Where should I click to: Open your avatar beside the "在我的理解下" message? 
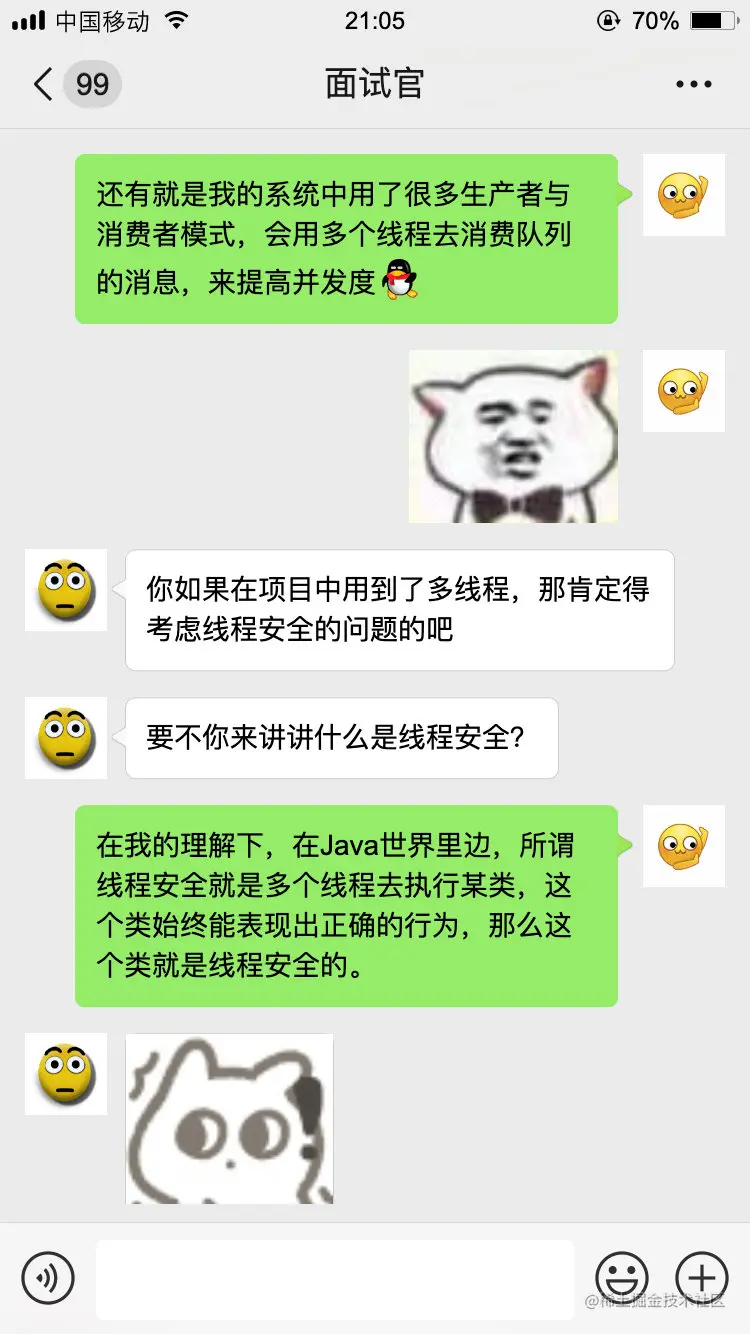pyautogui.click(x=683, y=846)
